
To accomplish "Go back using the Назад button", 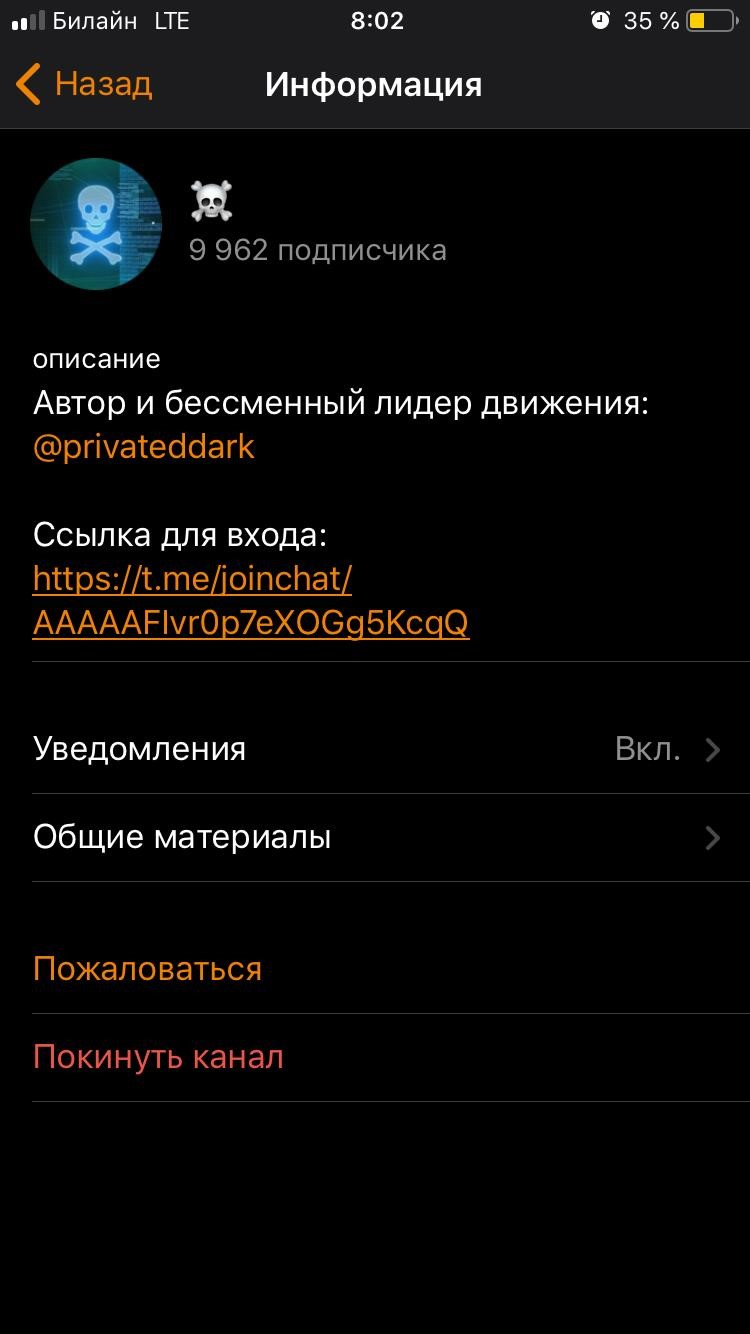I will [x=84, y=84].
